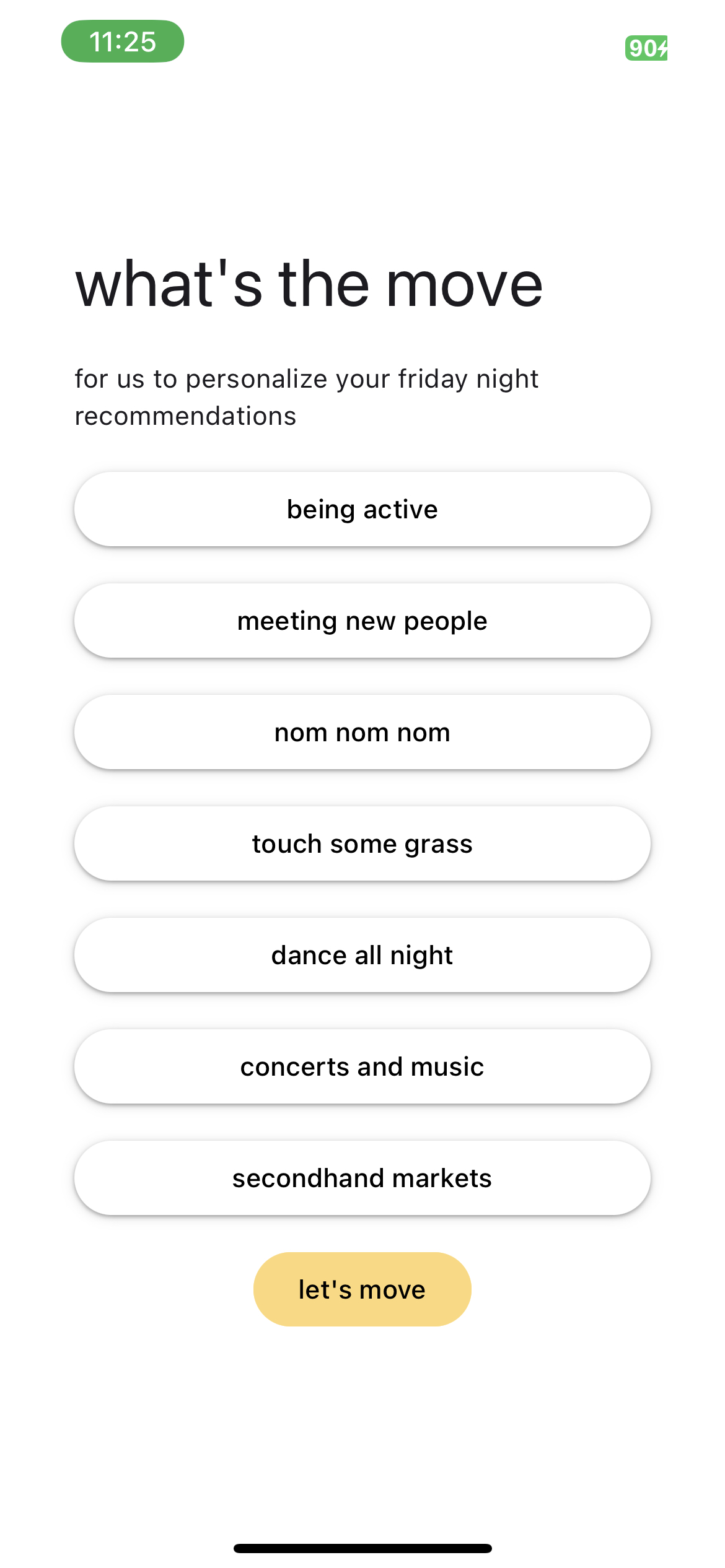Continue with the "let's move" button
Screen dimensions: 725x1568
362,1289
